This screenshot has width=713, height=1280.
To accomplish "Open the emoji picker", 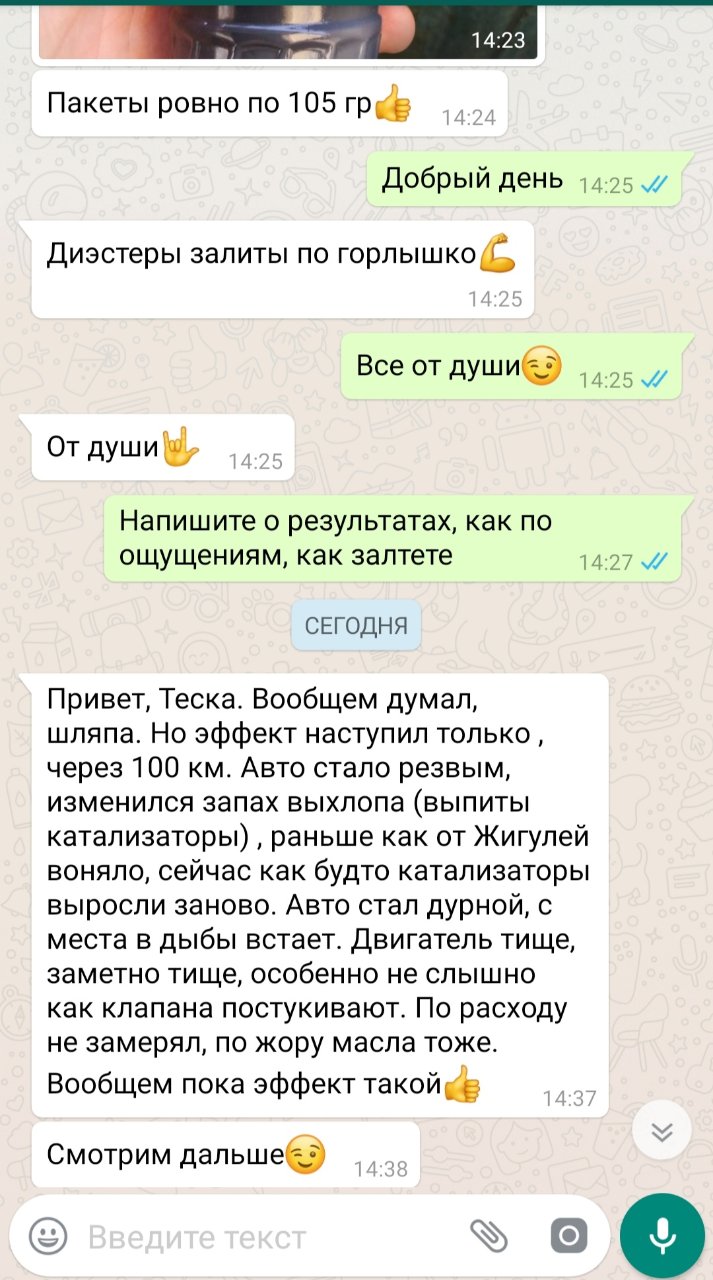I will pyautogui.click(x=47, y=1237).
